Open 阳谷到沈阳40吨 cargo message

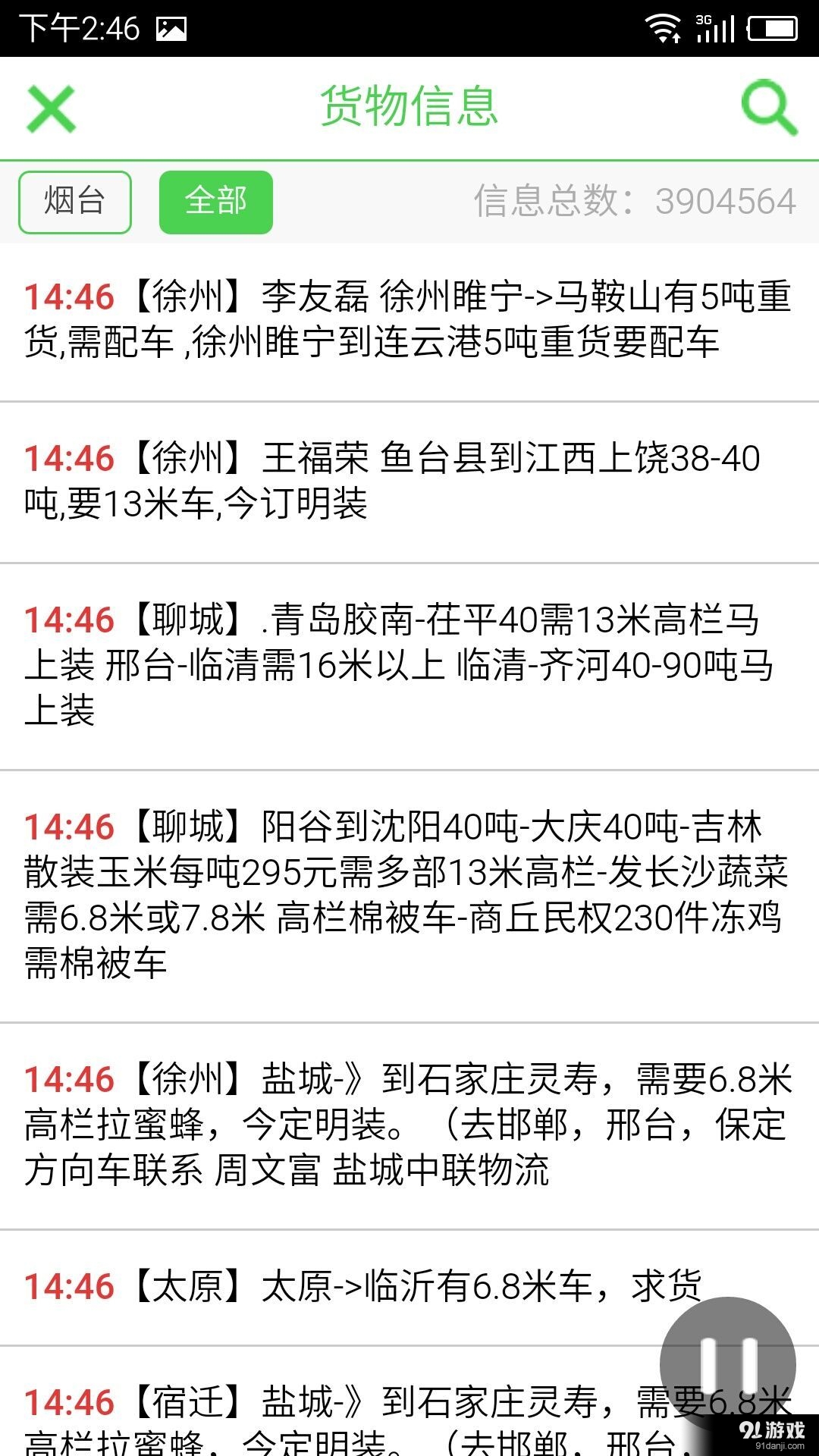[409, 895]
